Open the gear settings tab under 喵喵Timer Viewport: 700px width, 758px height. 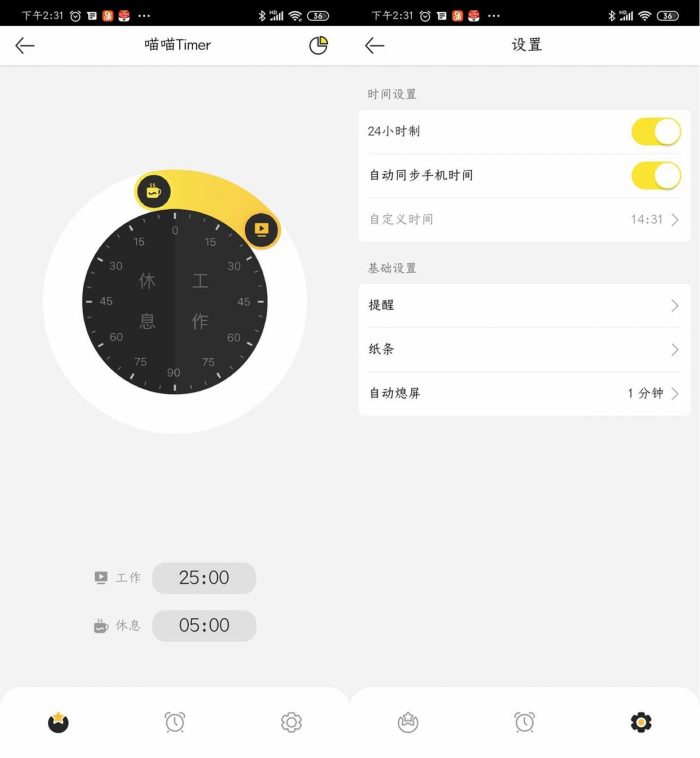click(291, 722)
